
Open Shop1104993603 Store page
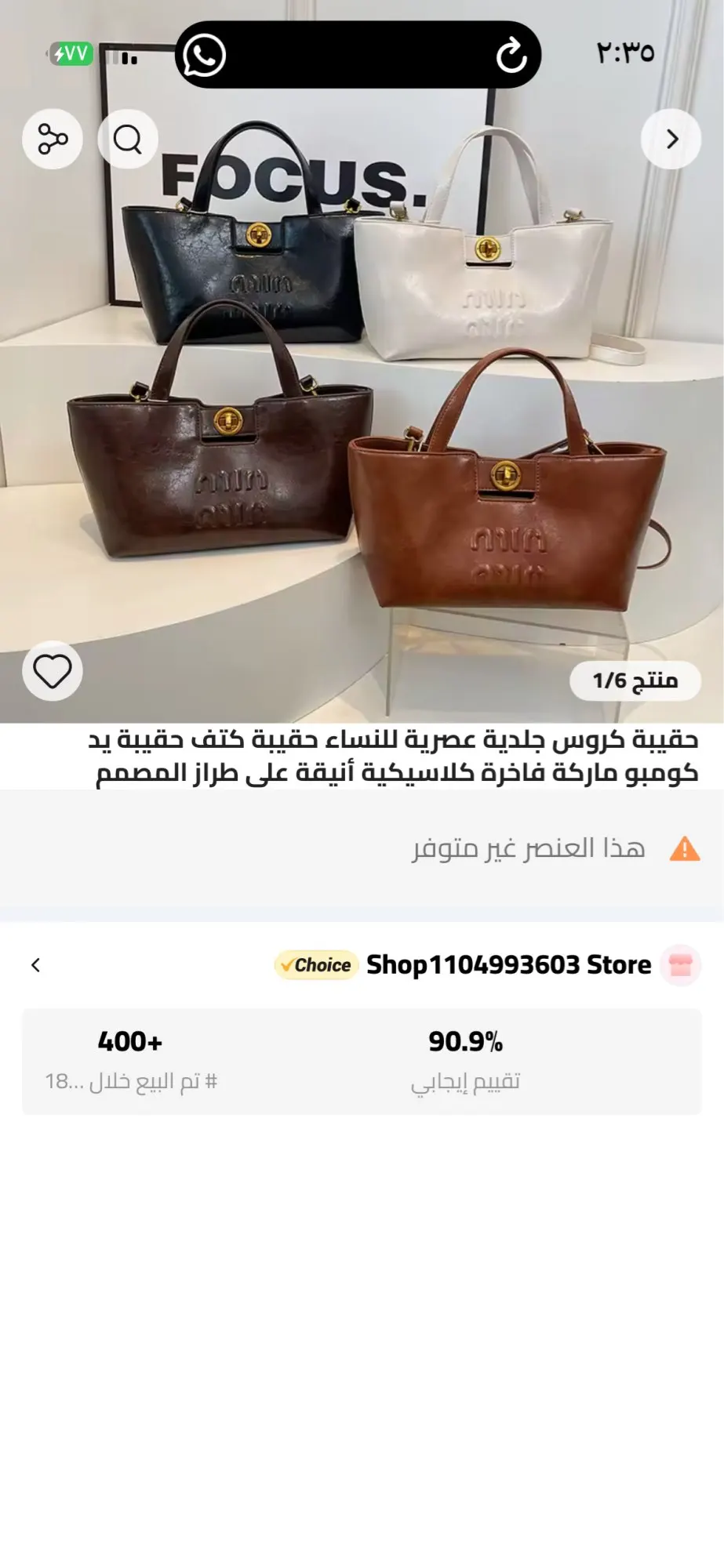click(508, 965)
